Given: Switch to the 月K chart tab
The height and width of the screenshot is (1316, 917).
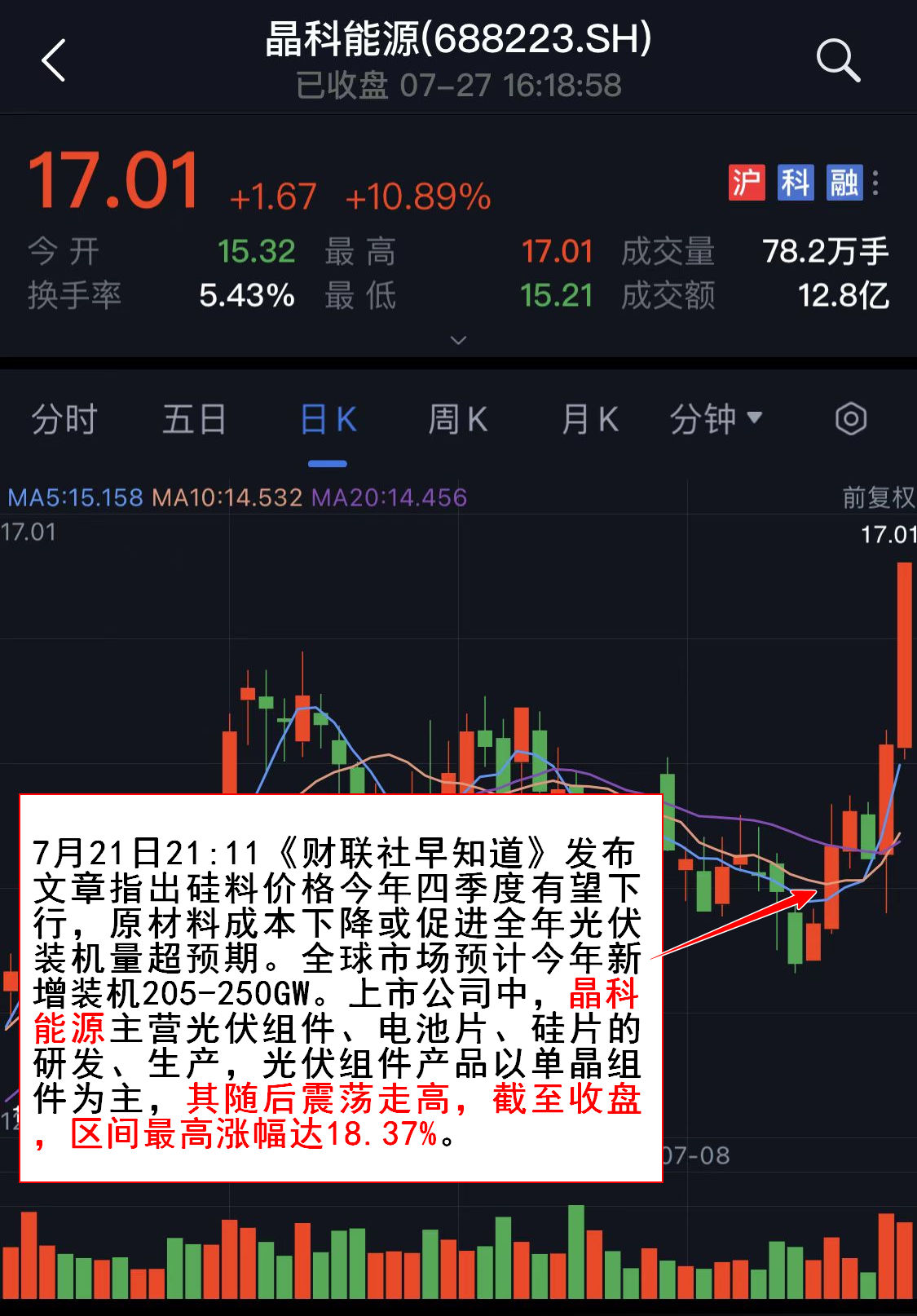Looking at the screenshot, I should pos(589,420).
